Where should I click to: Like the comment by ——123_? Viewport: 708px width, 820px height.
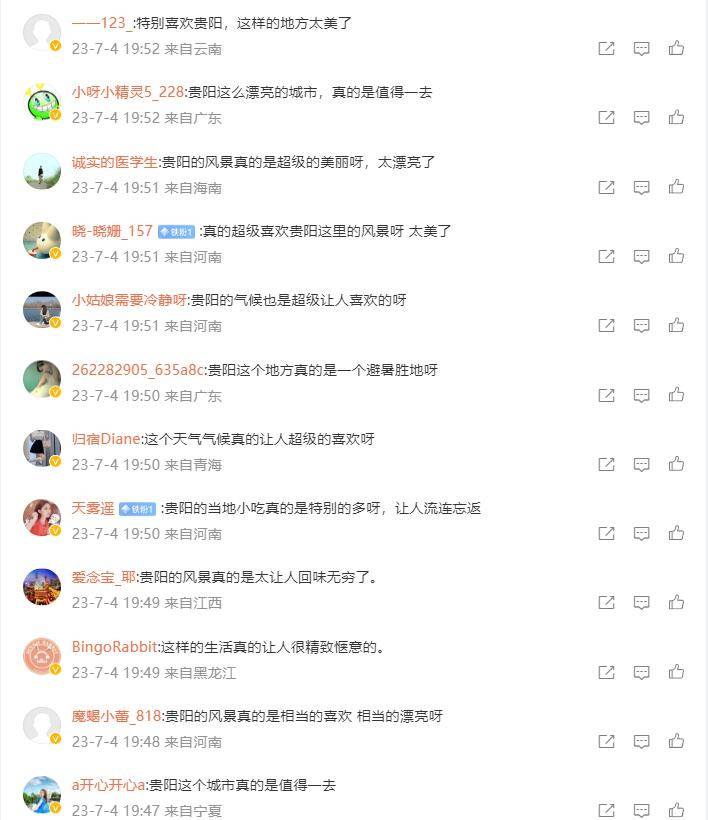677,48
